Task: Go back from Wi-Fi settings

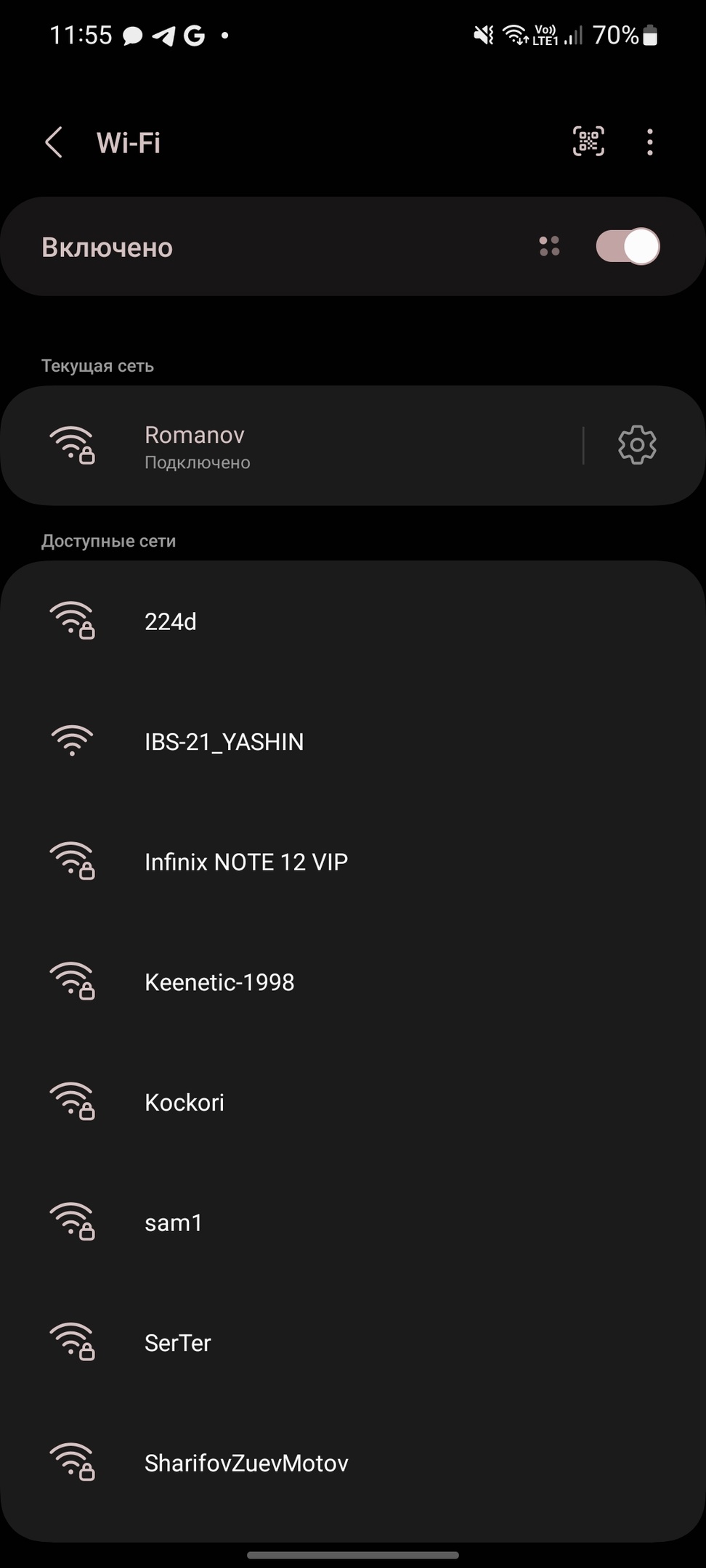Action: tap(54, 142)
